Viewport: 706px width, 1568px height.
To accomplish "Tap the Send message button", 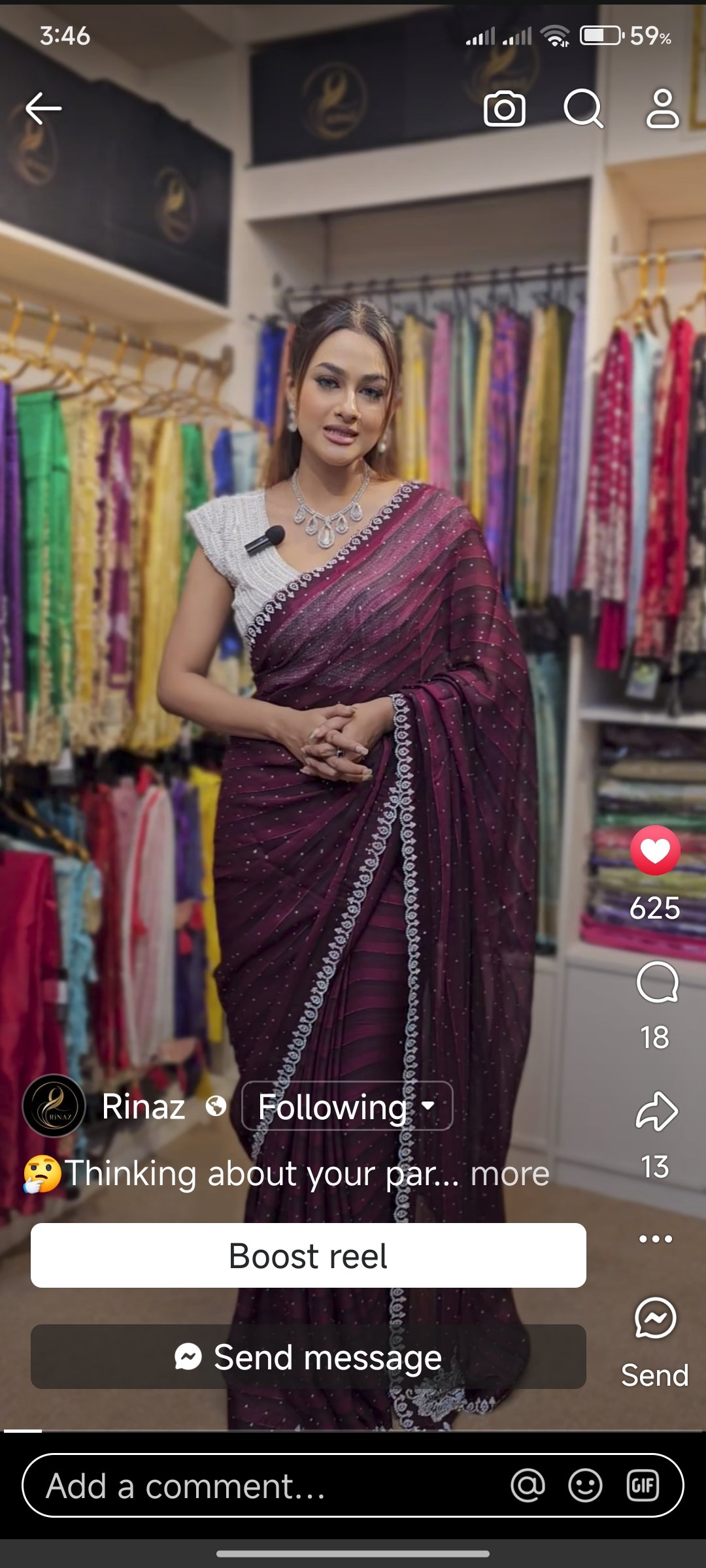I will (x=308, y=1357).
